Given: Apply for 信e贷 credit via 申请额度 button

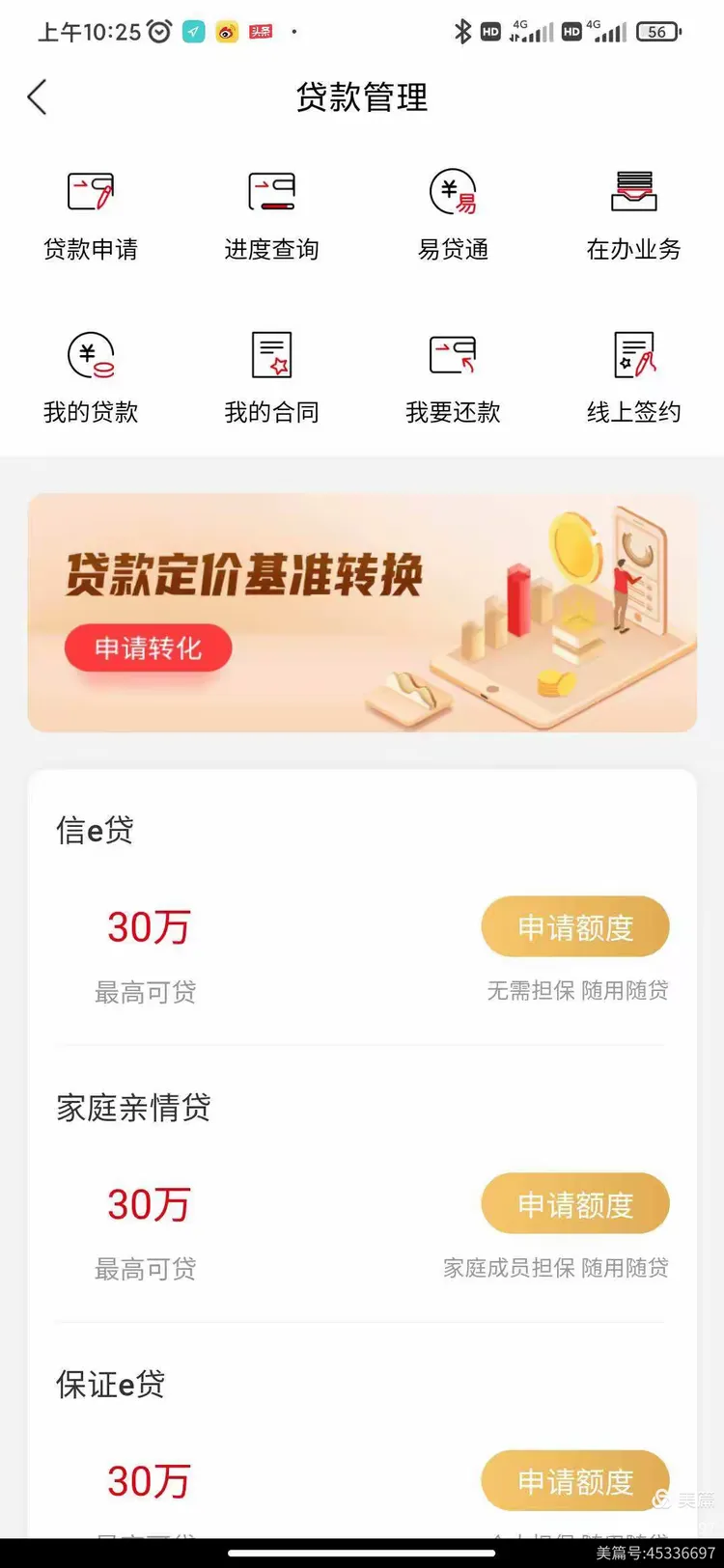Looking at the screenshot, I should pos(575,926).
